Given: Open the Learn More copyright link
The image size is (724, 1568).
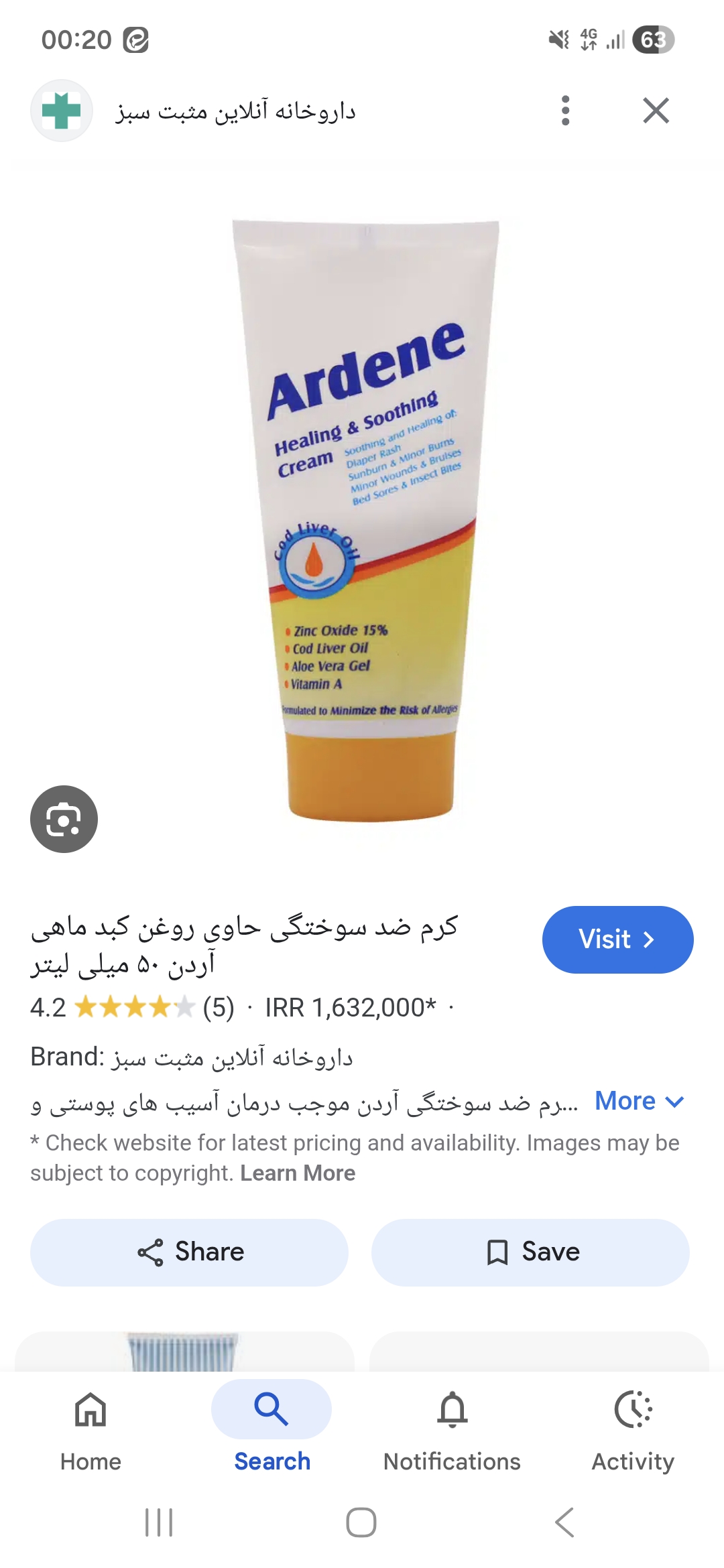Looking at the screenshot, I should pyautogui.click(x=298, y=1173).
